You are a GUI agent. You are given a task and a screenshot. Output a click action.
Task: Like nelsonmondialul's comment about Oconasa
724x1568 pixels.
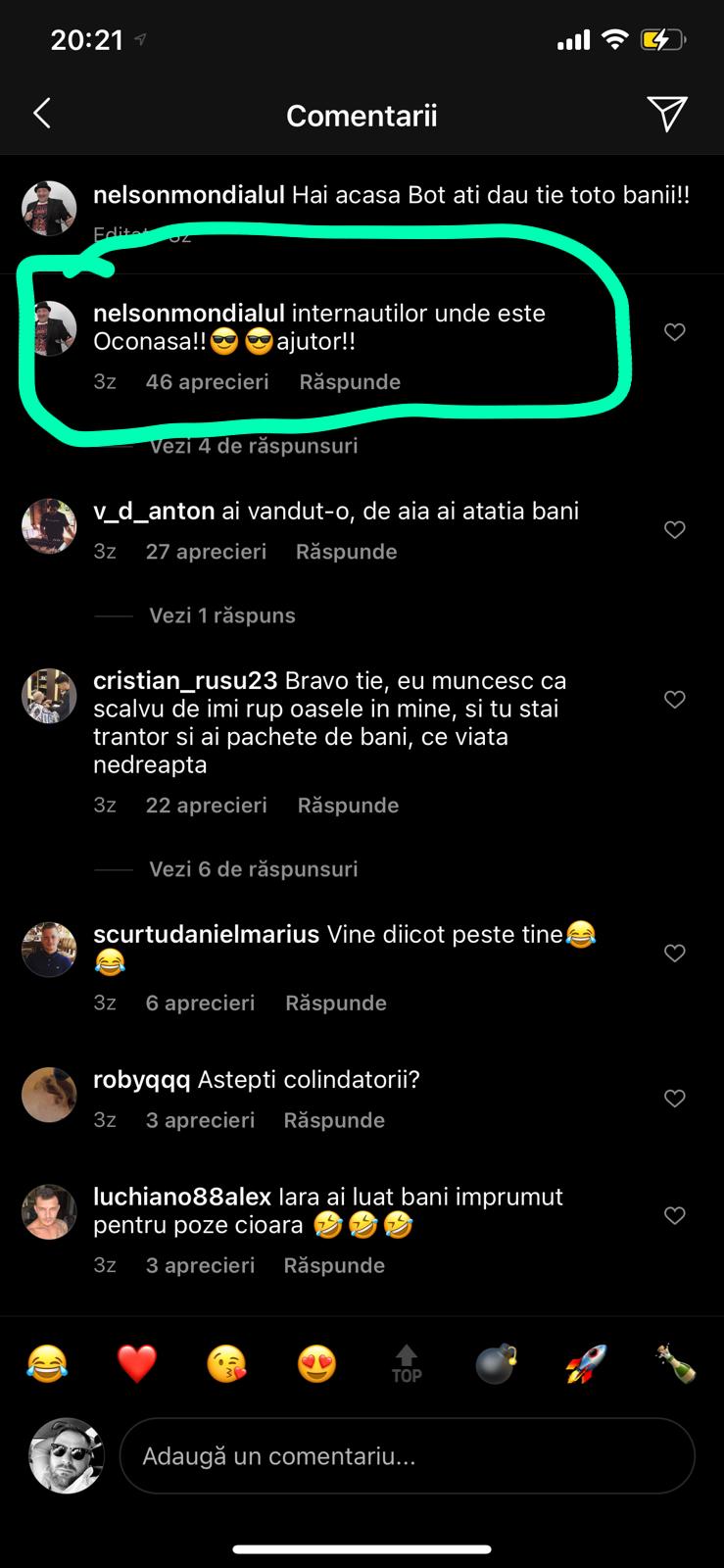(674, 332)
